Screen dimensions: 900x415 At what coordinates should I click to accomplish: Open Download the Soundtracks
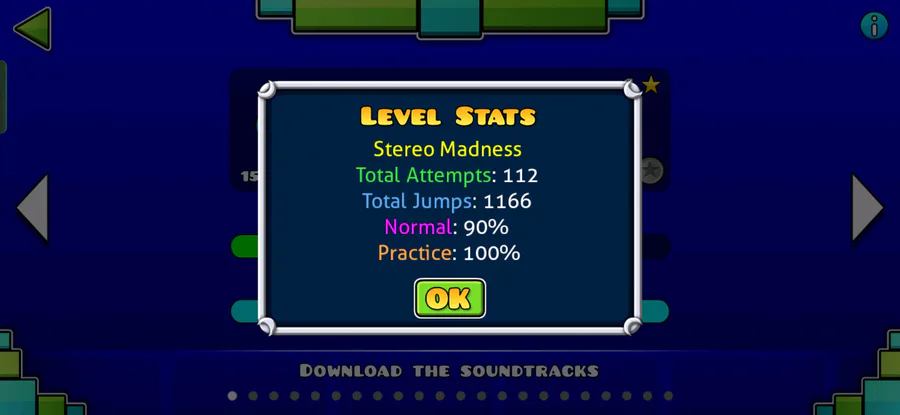pyautogui.click(x=449, y=371)
